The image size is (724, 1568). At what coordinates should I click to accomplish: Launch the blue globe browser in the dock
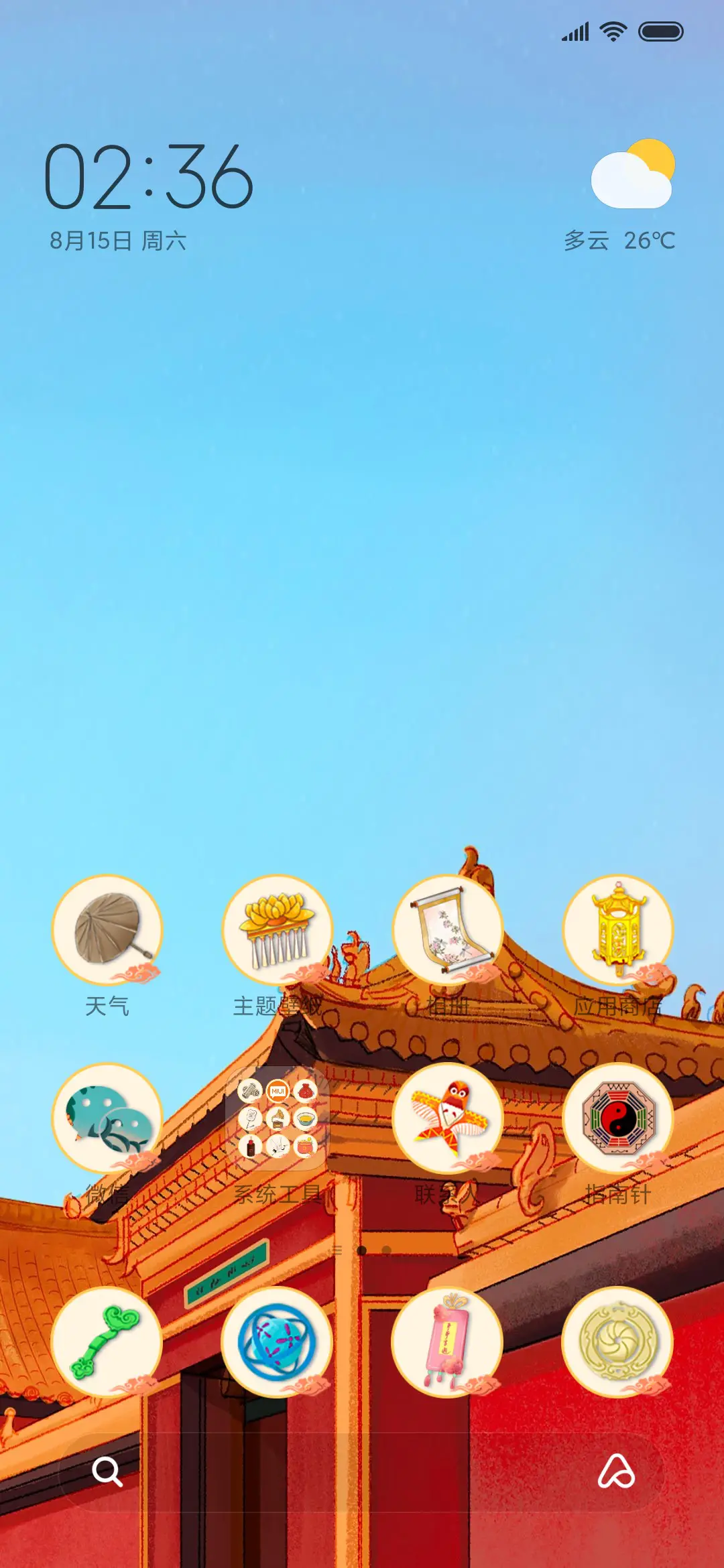coord(278,1342)
